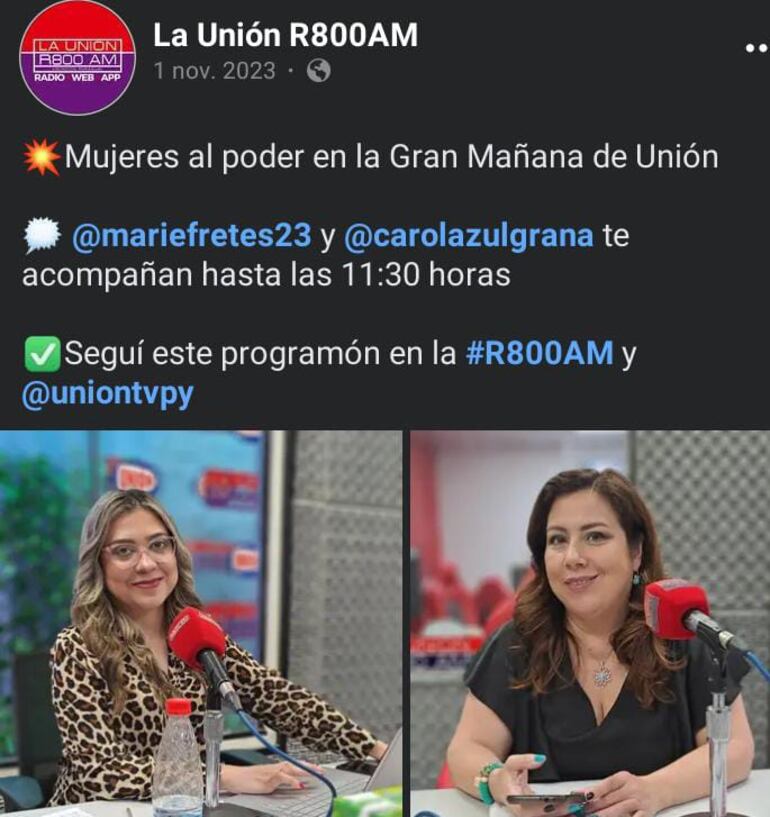
Task: Open the @uniontvpy mention
Action: 108,393
